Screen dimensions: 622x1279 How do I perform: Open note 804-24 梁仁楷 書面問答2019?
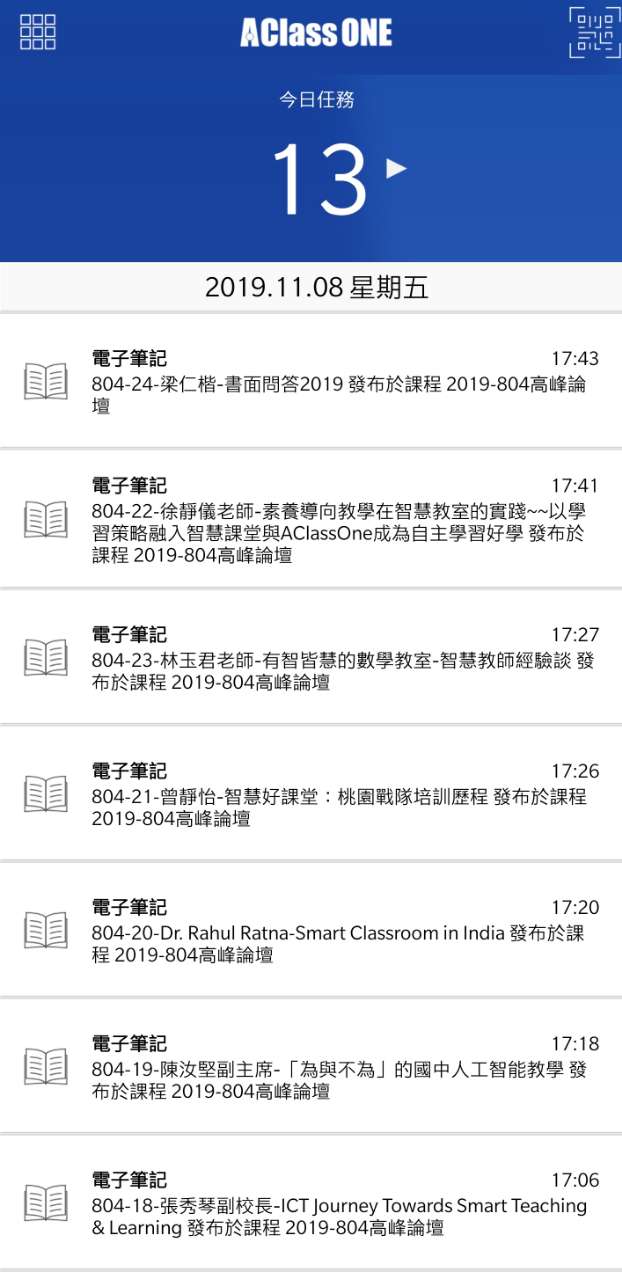[x=311, y=381]
